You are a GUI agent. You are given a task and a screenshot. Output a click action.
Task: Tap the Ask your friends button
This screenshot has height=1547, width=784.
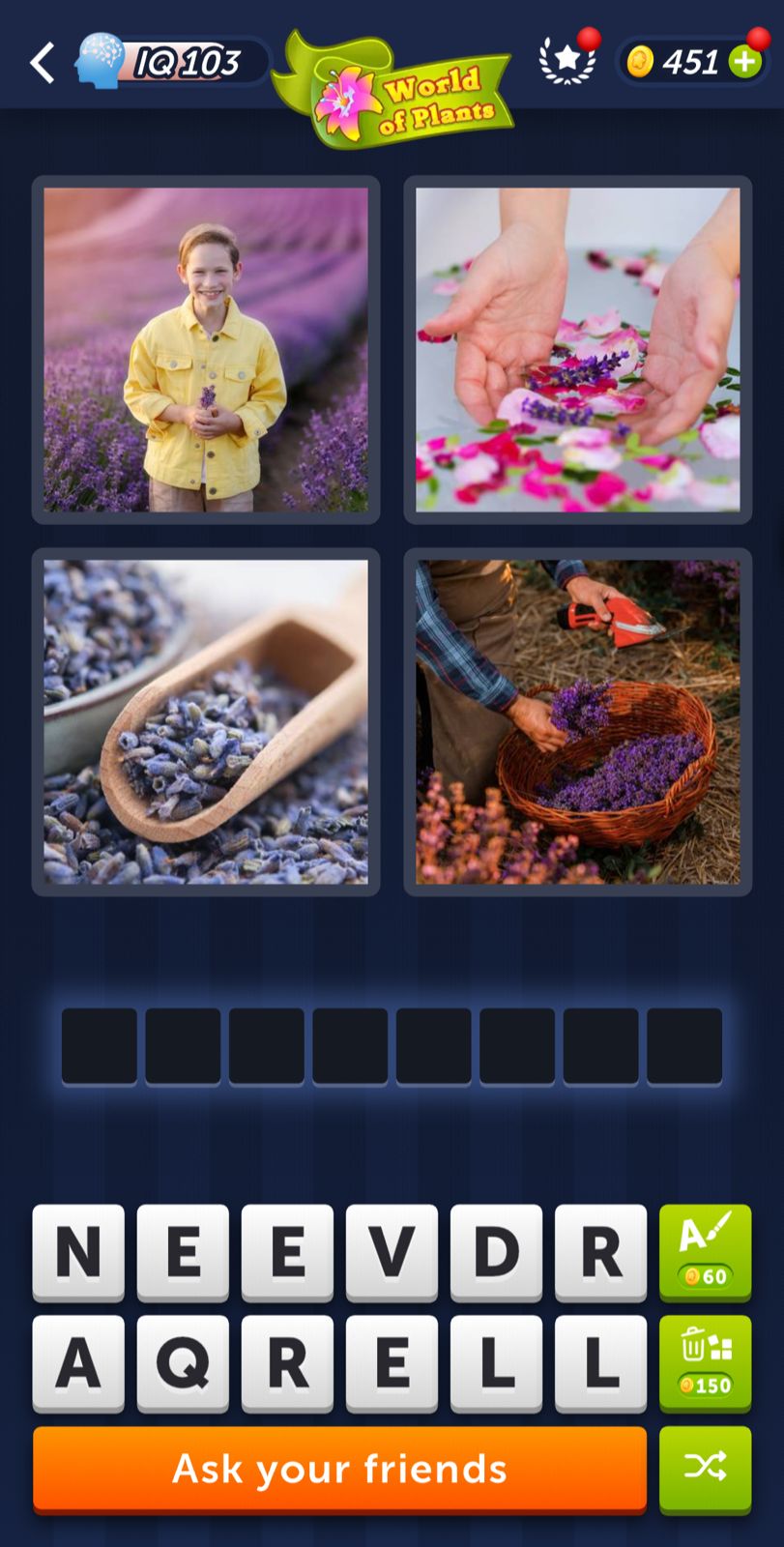point(339,1469)
